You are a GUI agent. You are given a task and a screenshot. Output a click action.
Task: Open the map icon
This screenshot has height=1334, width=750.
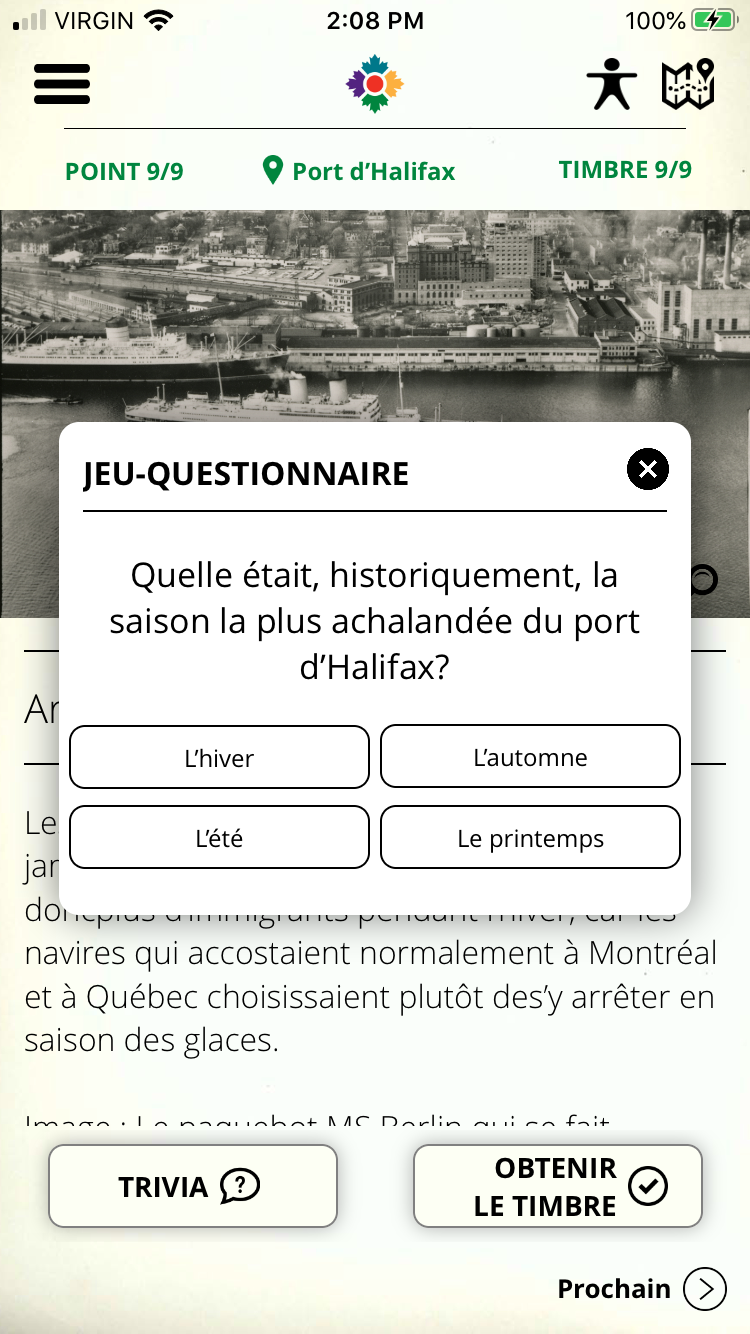[688, 84]
